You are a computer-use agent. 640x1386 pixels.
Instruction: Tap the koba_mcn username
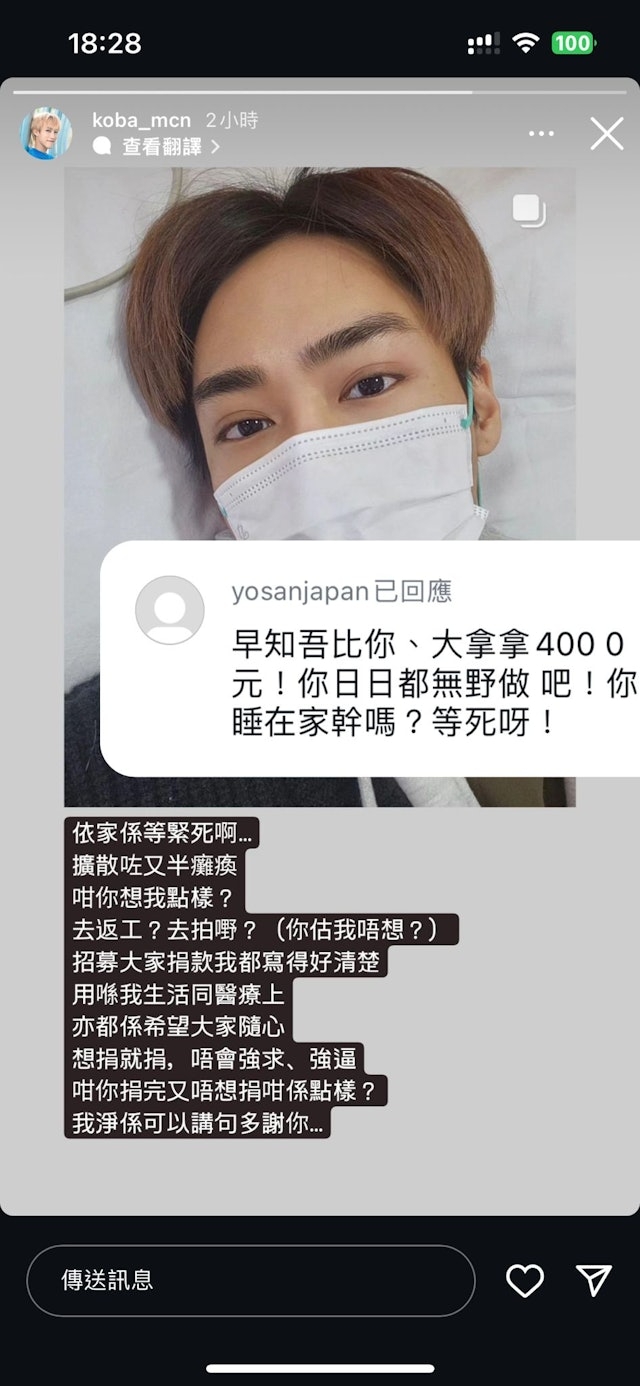pyautogui.click(x=140, y=120)
